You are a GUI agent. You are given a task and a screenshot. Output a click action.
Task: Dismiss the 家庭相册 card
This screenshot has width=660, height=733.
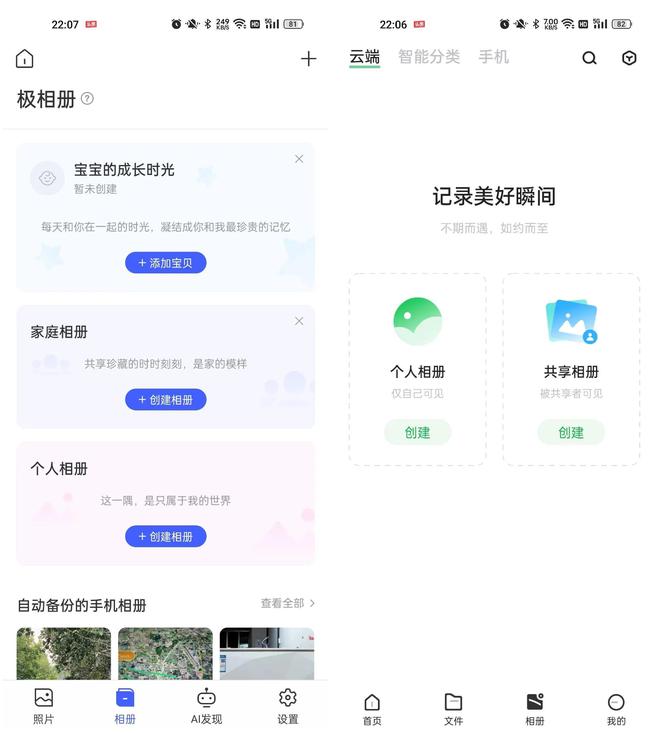299,321
